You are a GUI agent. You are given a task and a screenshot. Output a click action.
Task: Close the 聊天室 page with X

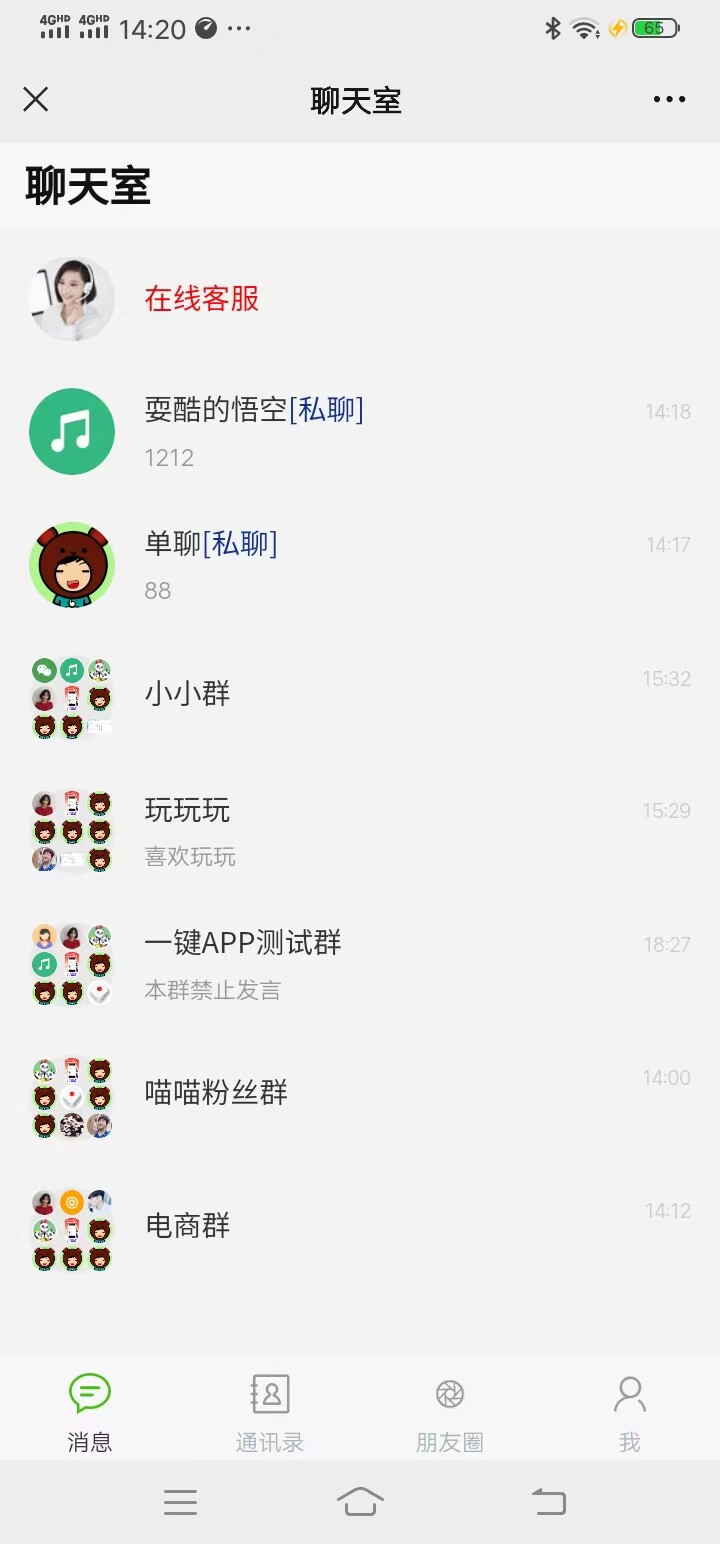coord(35,99)
